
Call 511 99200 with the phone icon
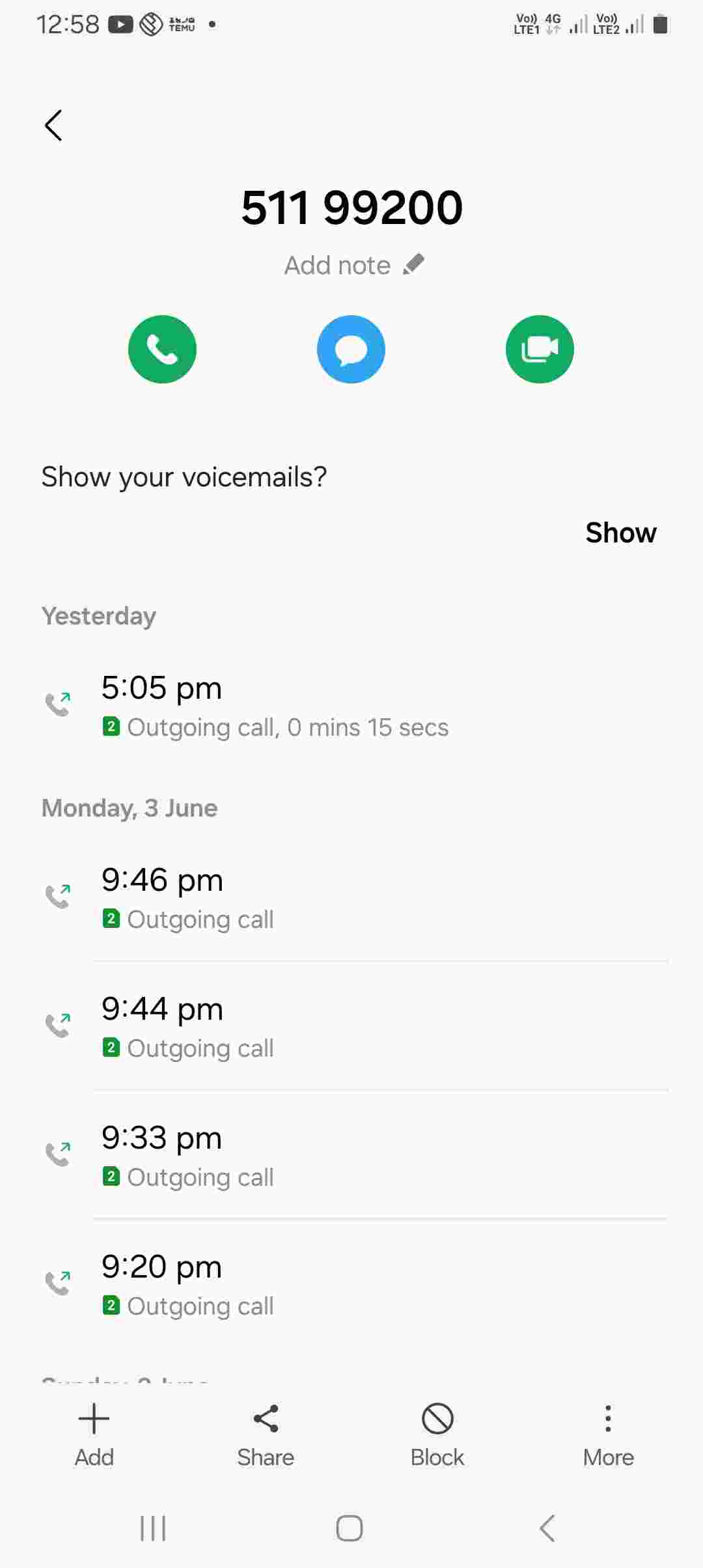162,349
